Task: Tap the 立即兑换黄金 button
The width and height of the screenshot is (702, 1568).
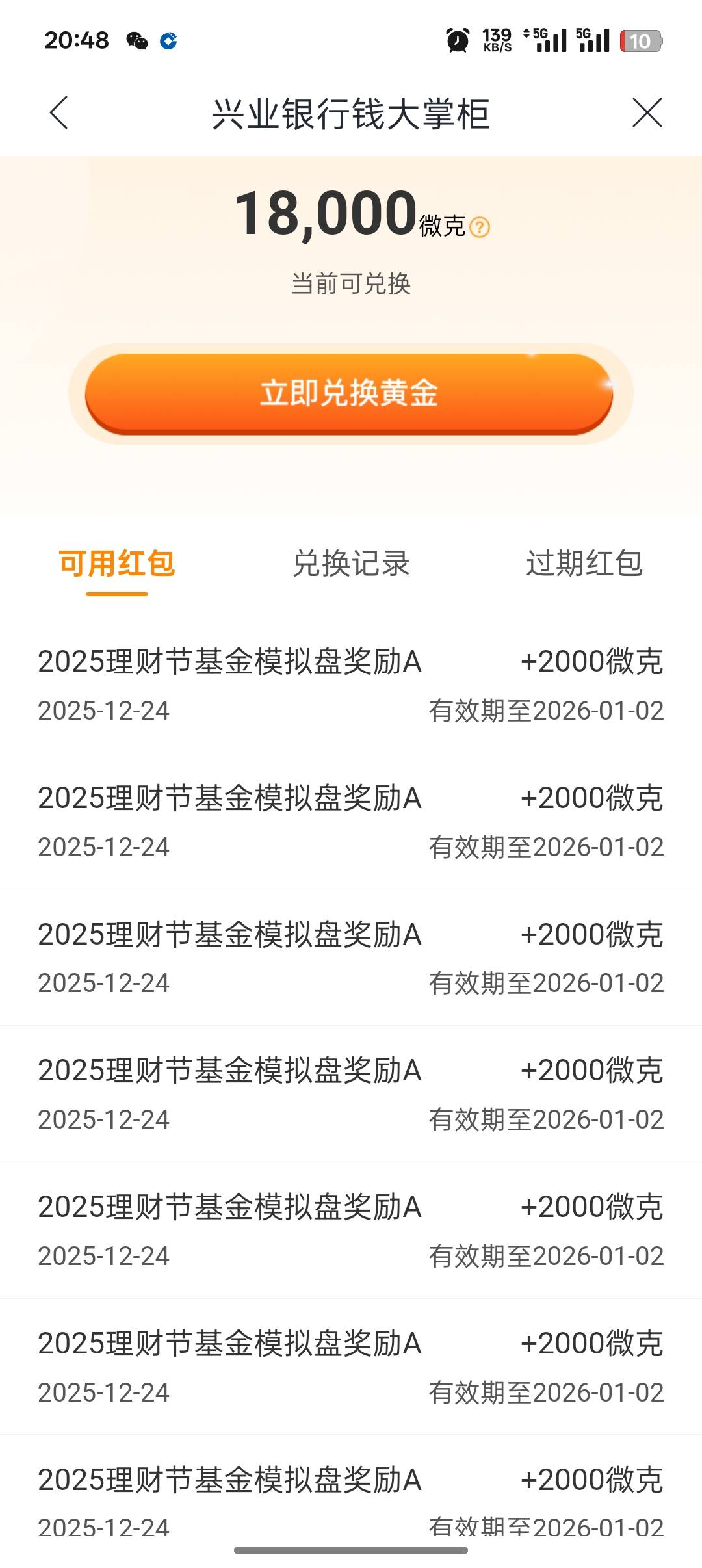Action: (349, 393)
